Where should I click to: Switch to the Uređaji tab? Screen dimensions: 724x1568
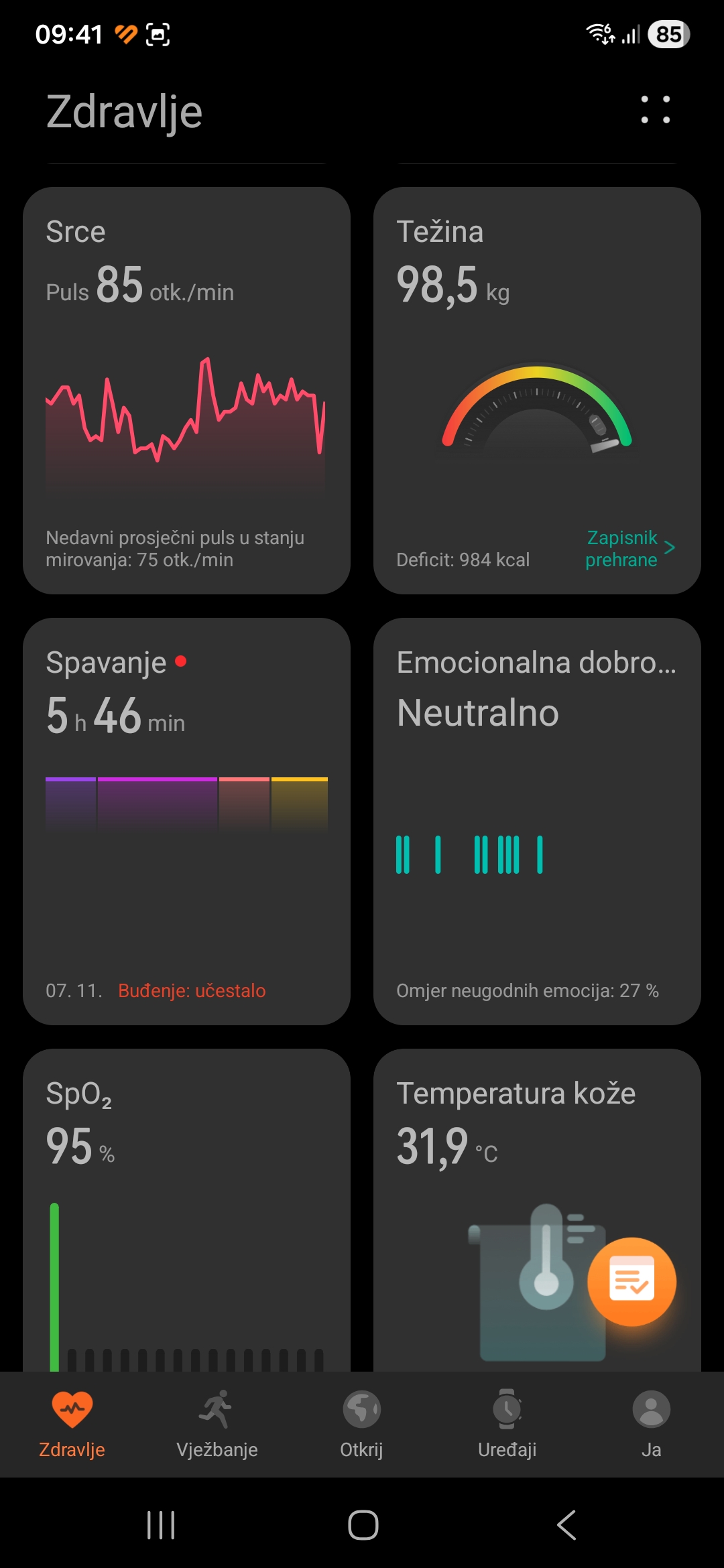507,1423
